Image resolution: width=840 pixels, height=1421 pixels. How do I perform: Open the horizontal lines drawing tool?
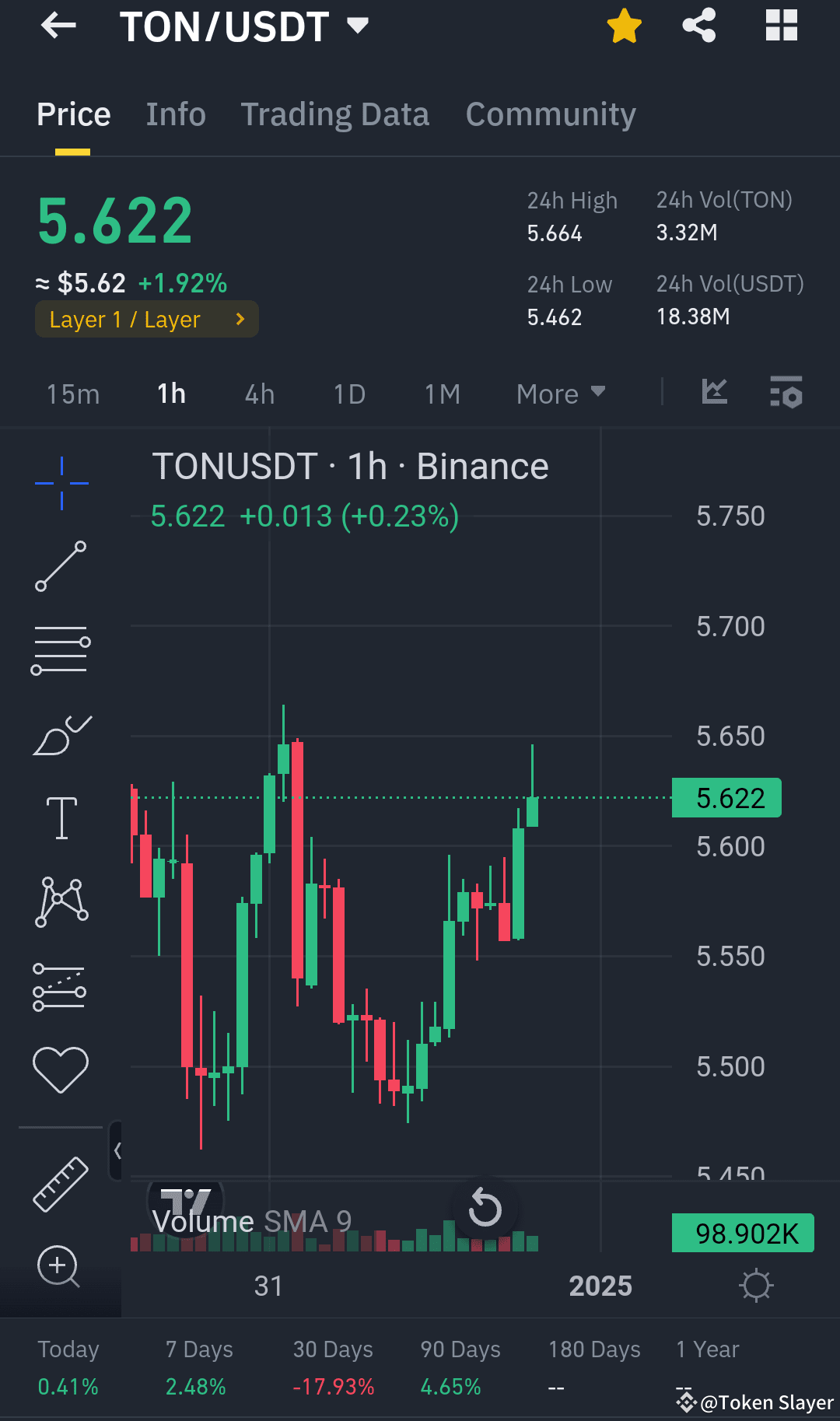click(61, 648)
